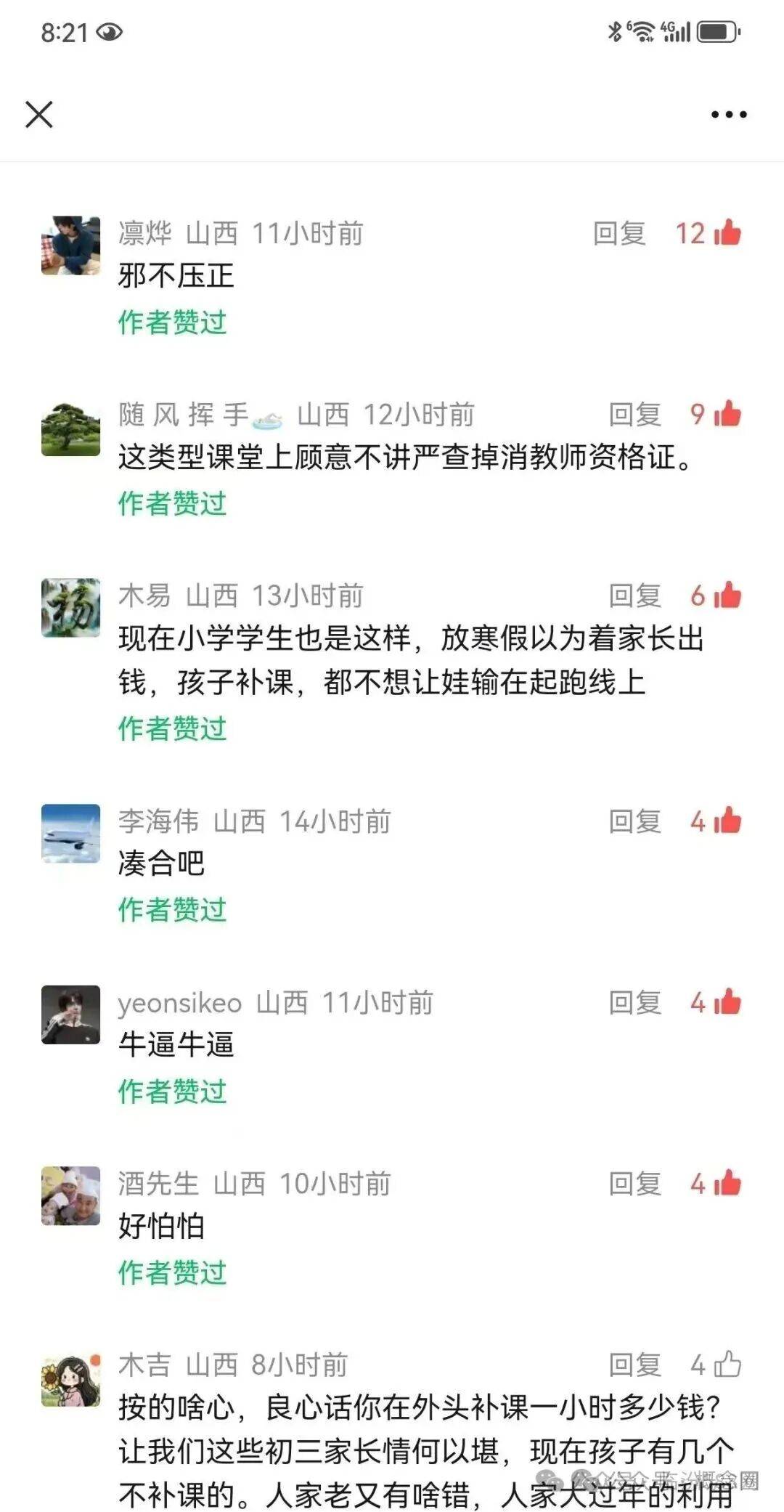Screen dimensions: 784x1512
Task: Like 李海伟's comment 凑合吧
Action: coord(727,821)
